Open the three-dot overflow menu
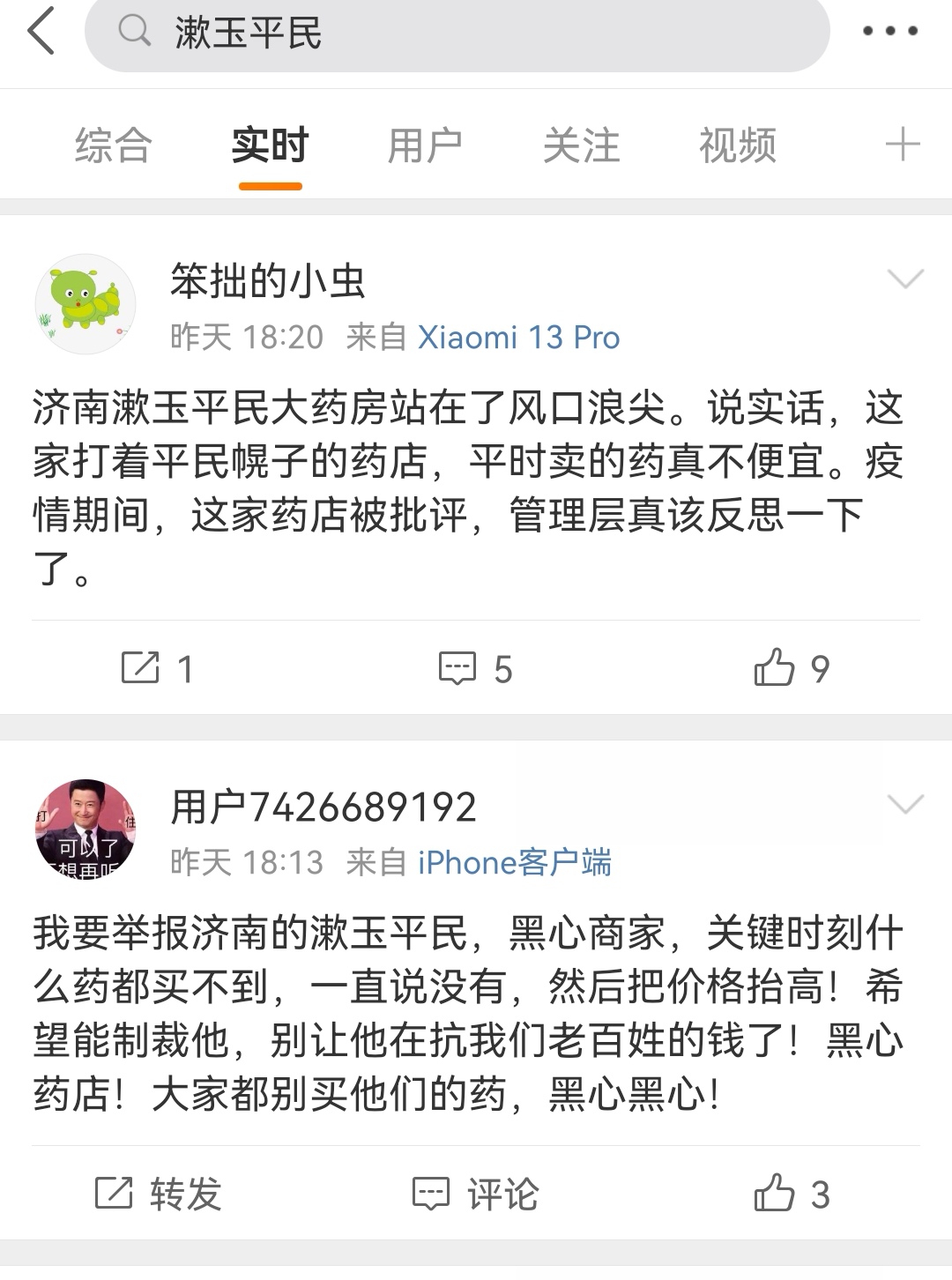Image resolution: width=952 pixels, height=1280 pixels. pos(889,31)
